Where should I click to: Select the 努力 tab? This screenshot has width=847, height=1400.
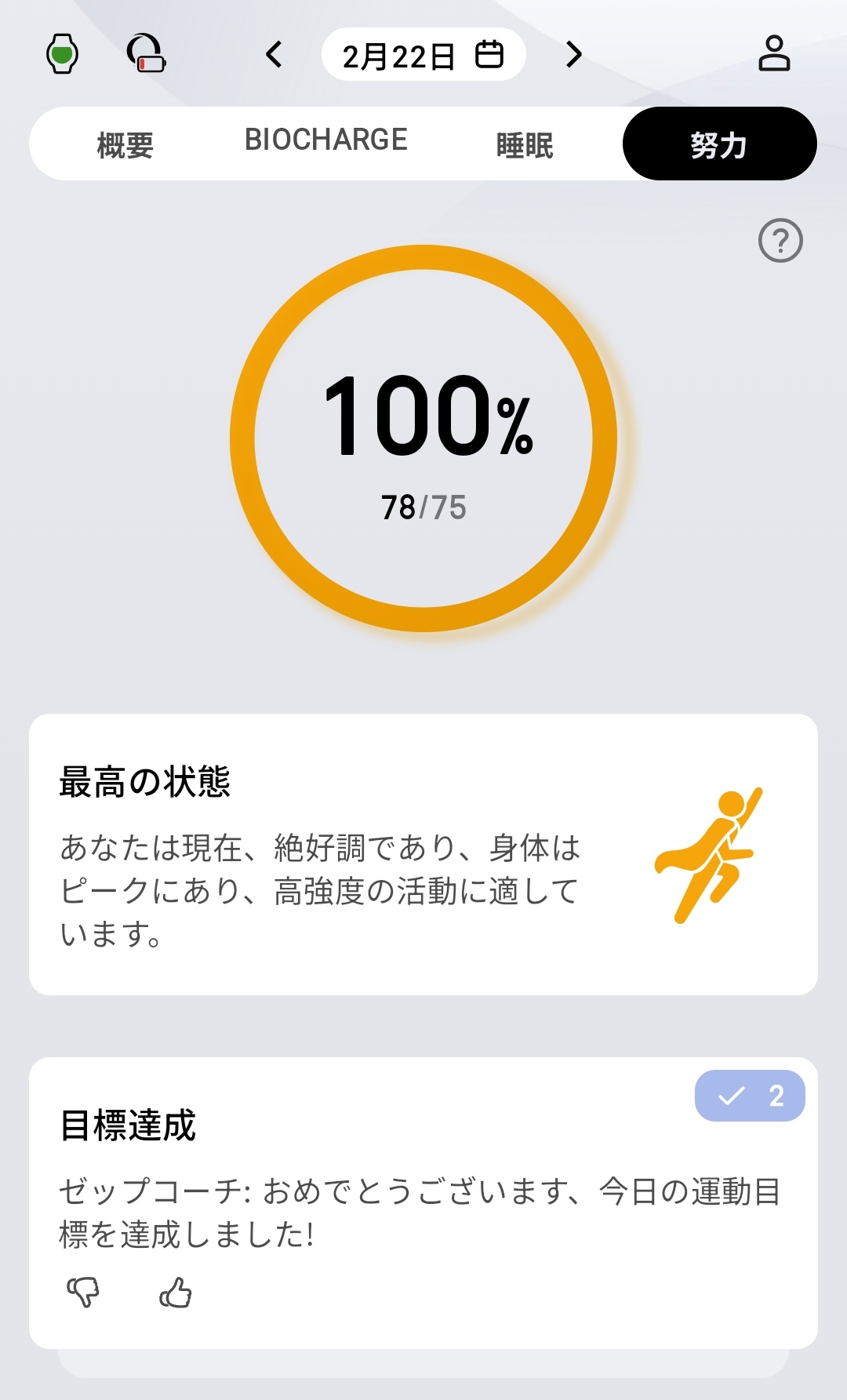coord(719,144)
